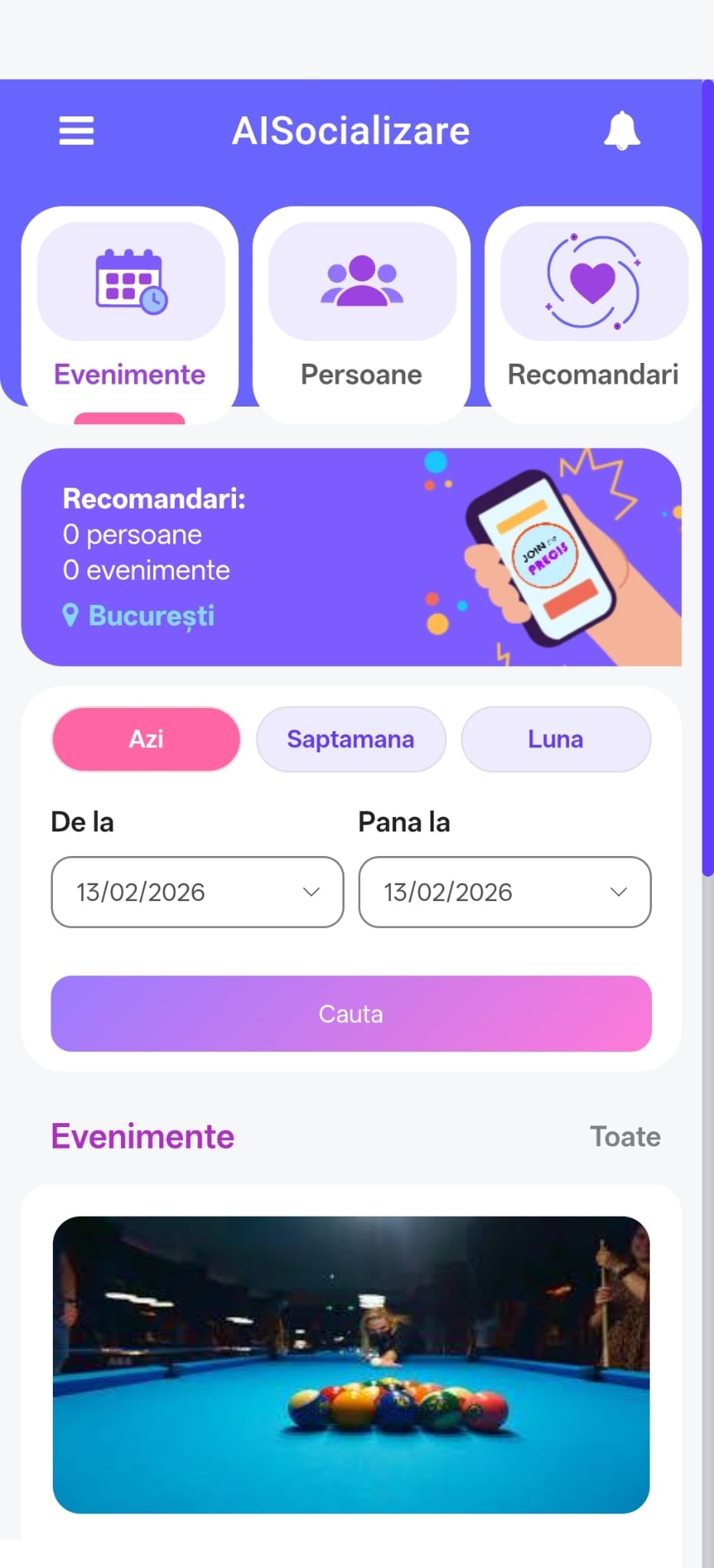The height and width of the screenshot is (1568, 714).
Task: Open the Recomandari banner
Action: 351,557
